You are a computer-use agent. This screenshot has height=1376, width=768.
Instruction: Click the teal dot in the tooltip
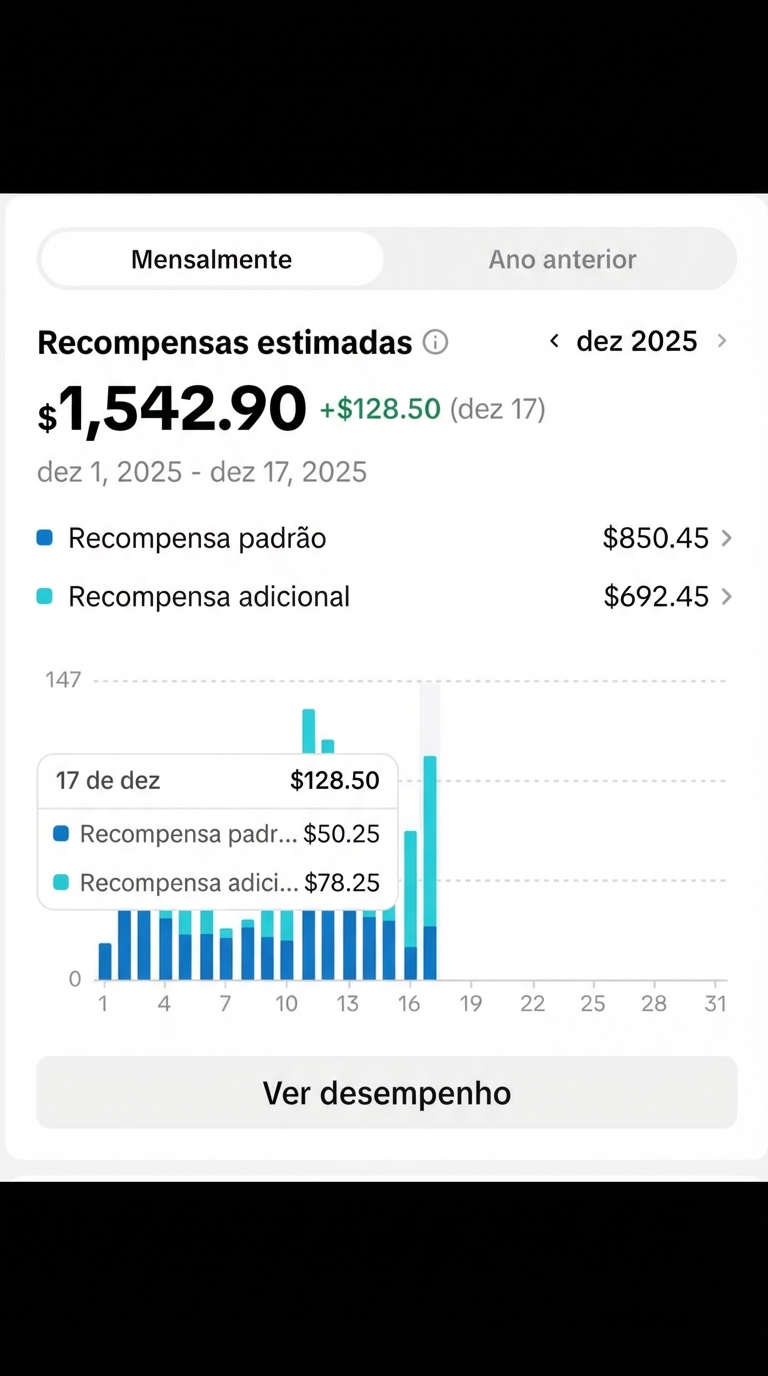click(62, 883)
